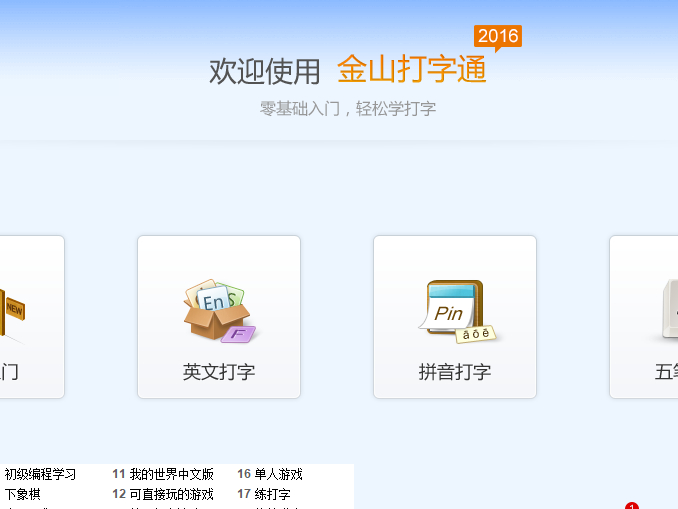
Task: Open the 初级编程学习 link
Action: pos(40,474)
